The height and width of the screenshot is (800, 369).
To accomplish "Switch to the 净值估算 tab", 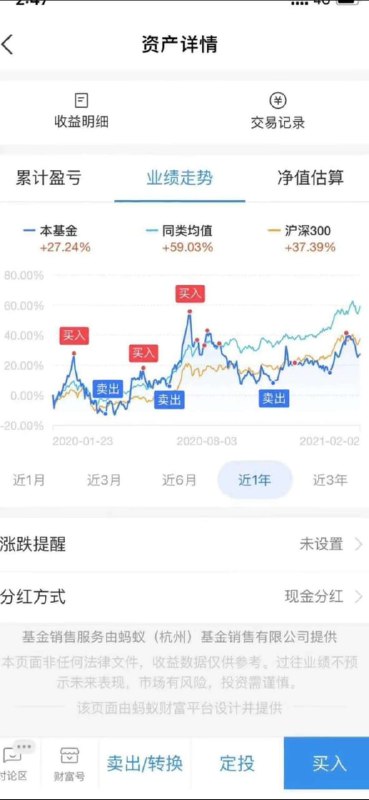I will click(311, 178).
